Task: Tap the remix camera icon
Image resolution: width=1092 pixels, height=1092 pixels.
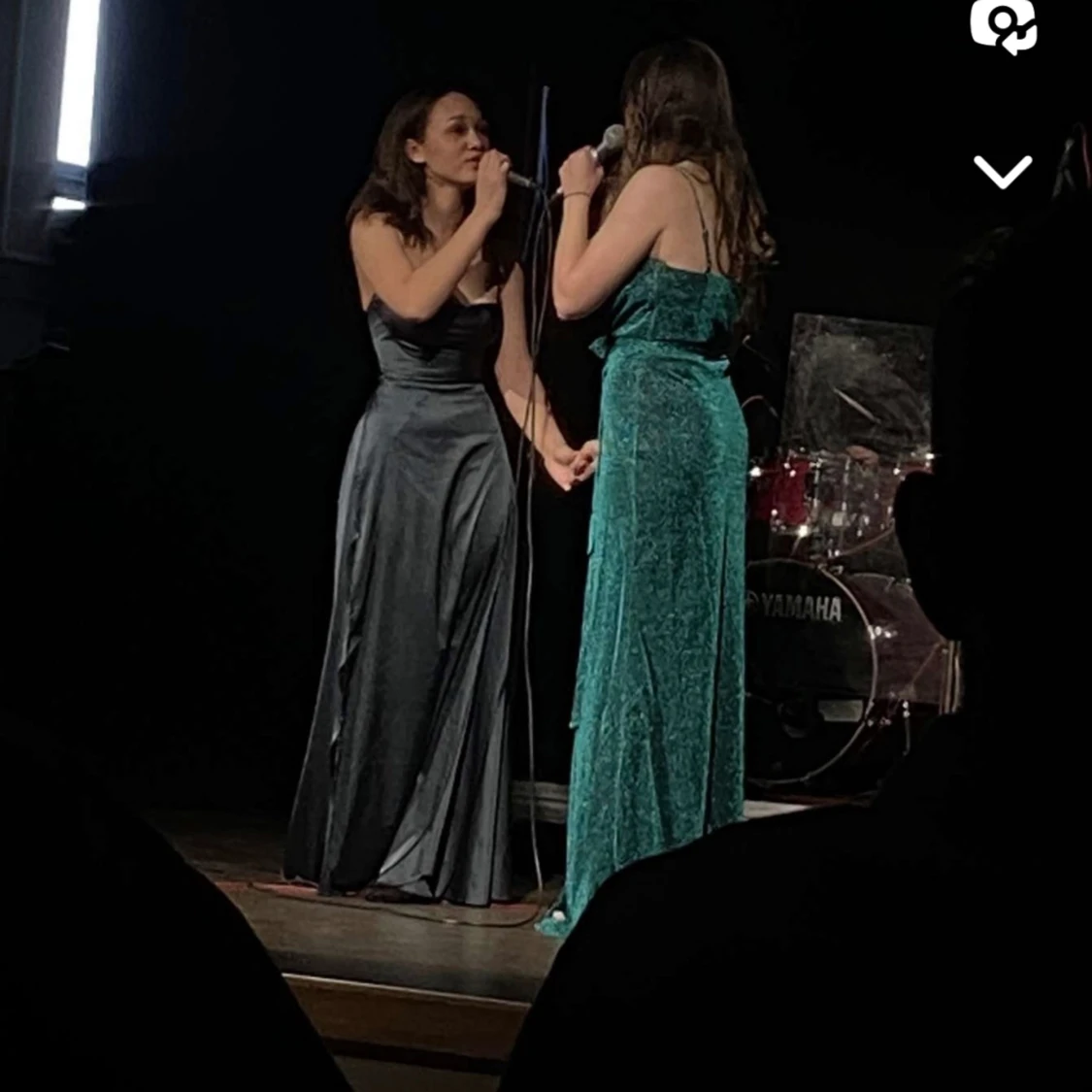Action: [x=1004, y=26]
